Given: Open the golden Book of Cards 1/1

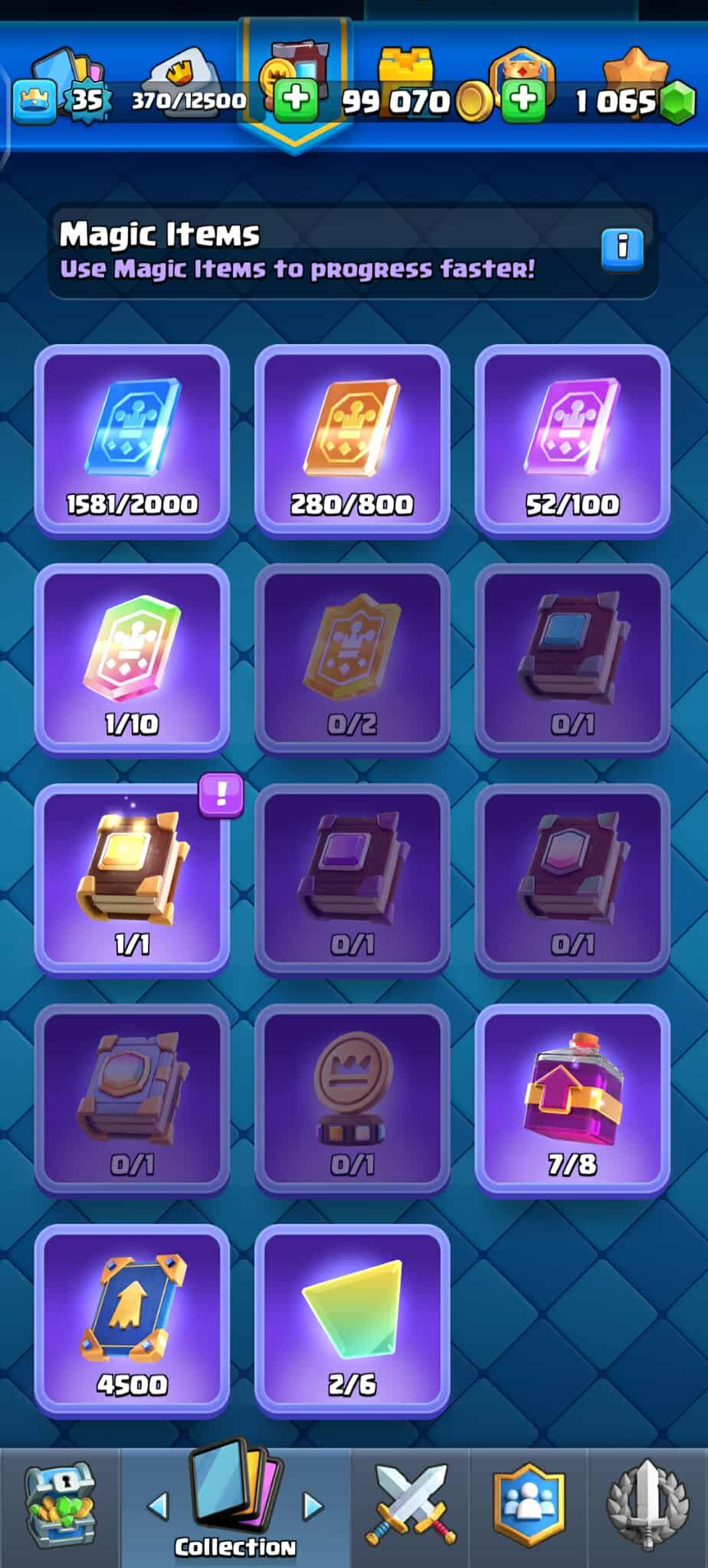Looking at the screenshot, I should tap(132, 880).
